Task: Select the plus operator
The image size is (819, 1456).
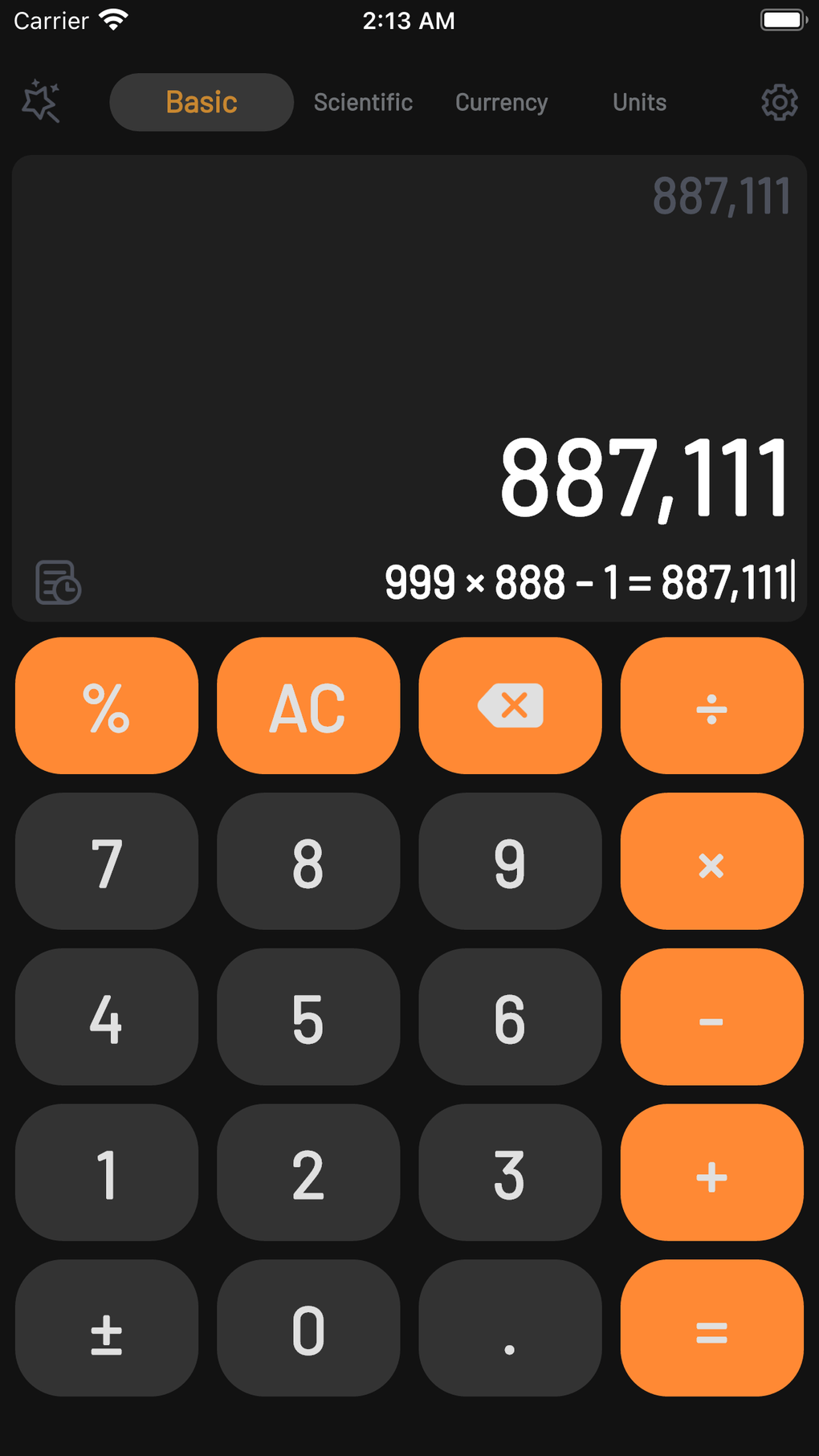Action: (x=711, y=1173)
